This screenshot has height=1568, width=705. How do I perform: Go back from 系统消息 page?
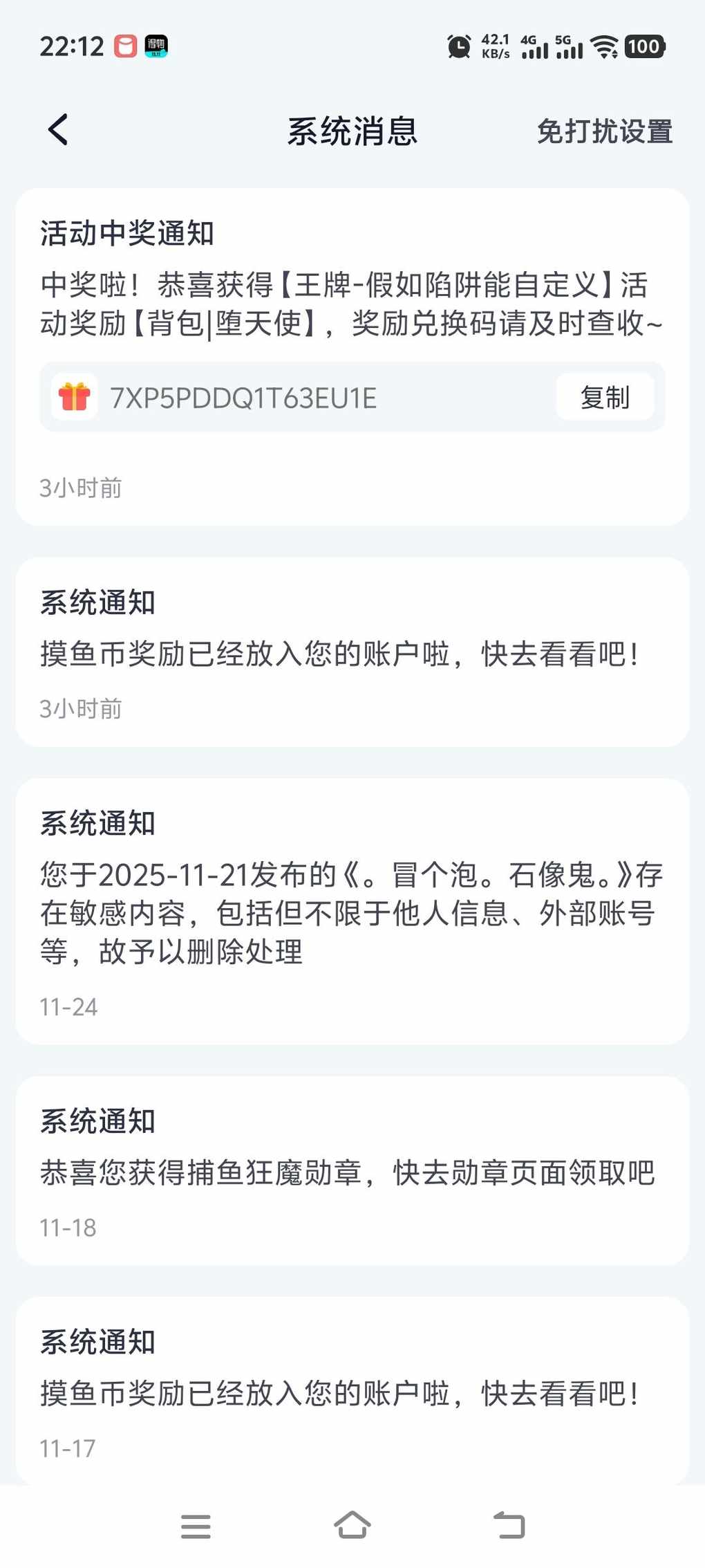tap(59, 130)
